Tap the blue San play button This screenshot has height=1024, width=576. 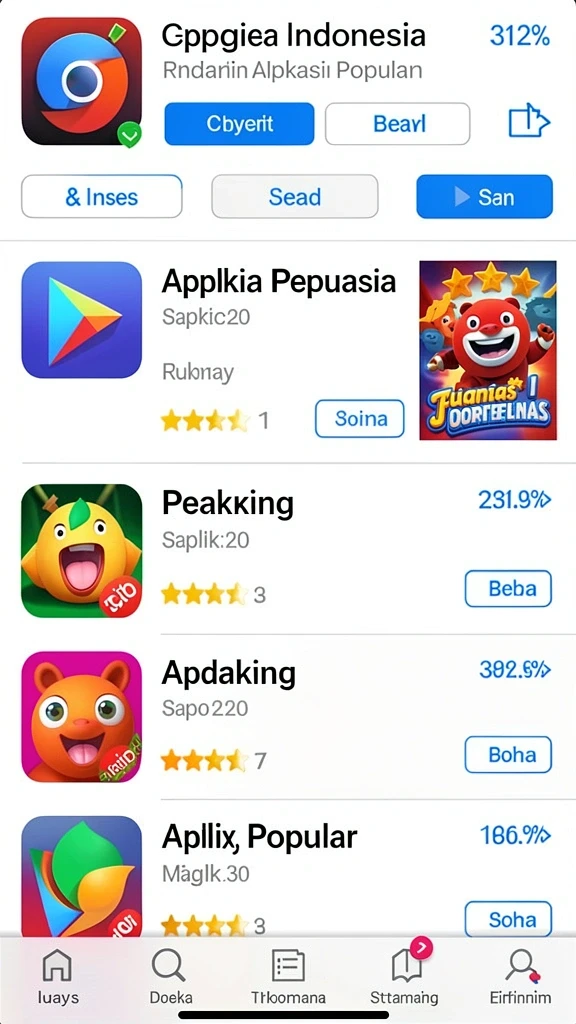point(485,197)
